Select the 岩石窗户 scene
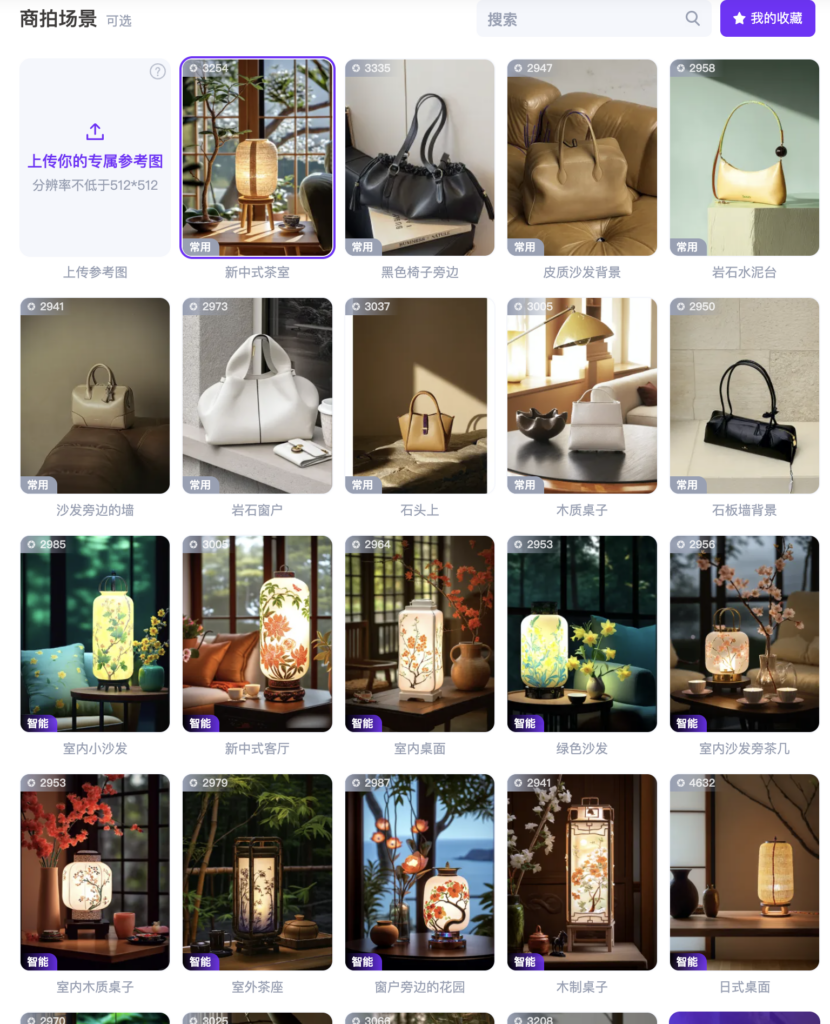The width and height of the screenshot is (830, 1024). 257,395
